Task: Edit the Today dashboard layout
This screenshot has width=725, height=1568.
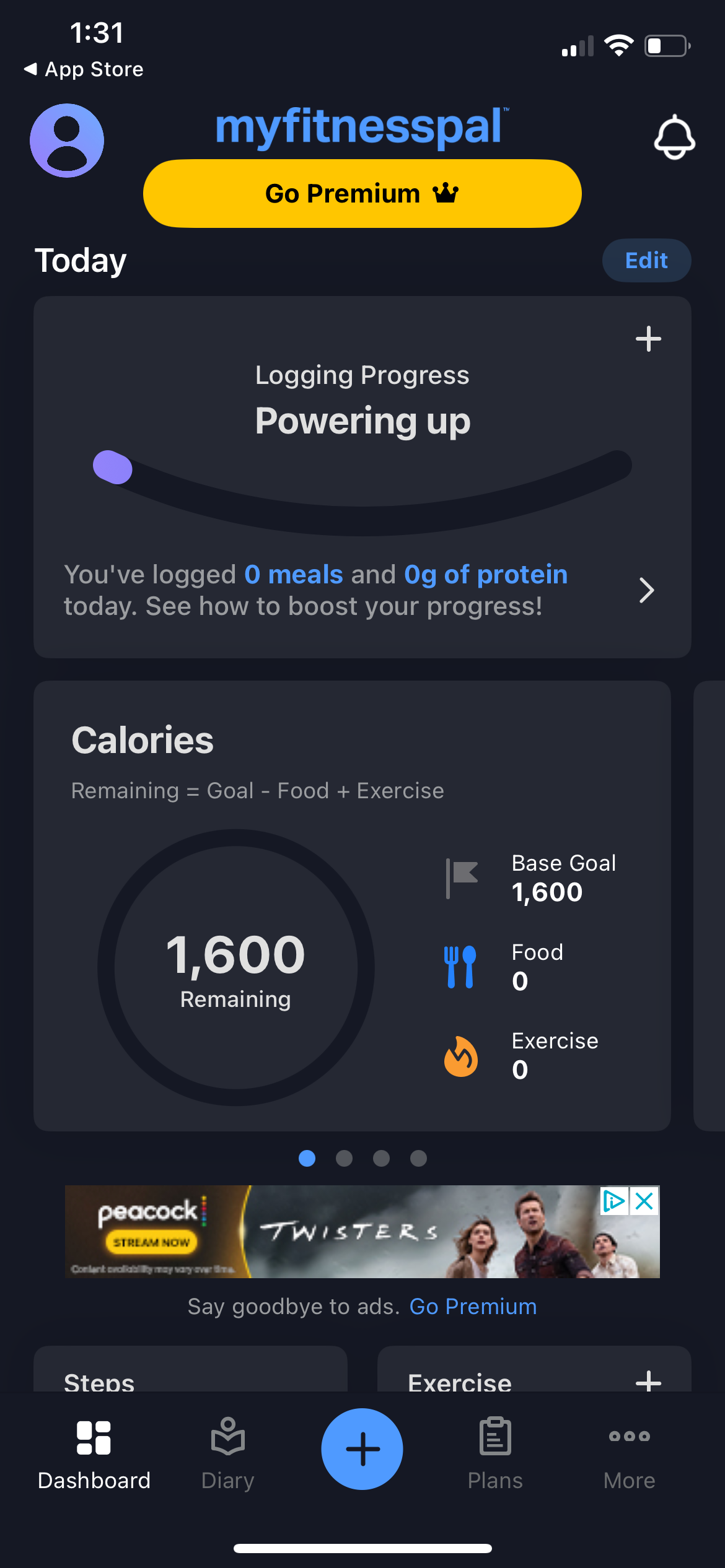Action: click(x=646, y=260)
